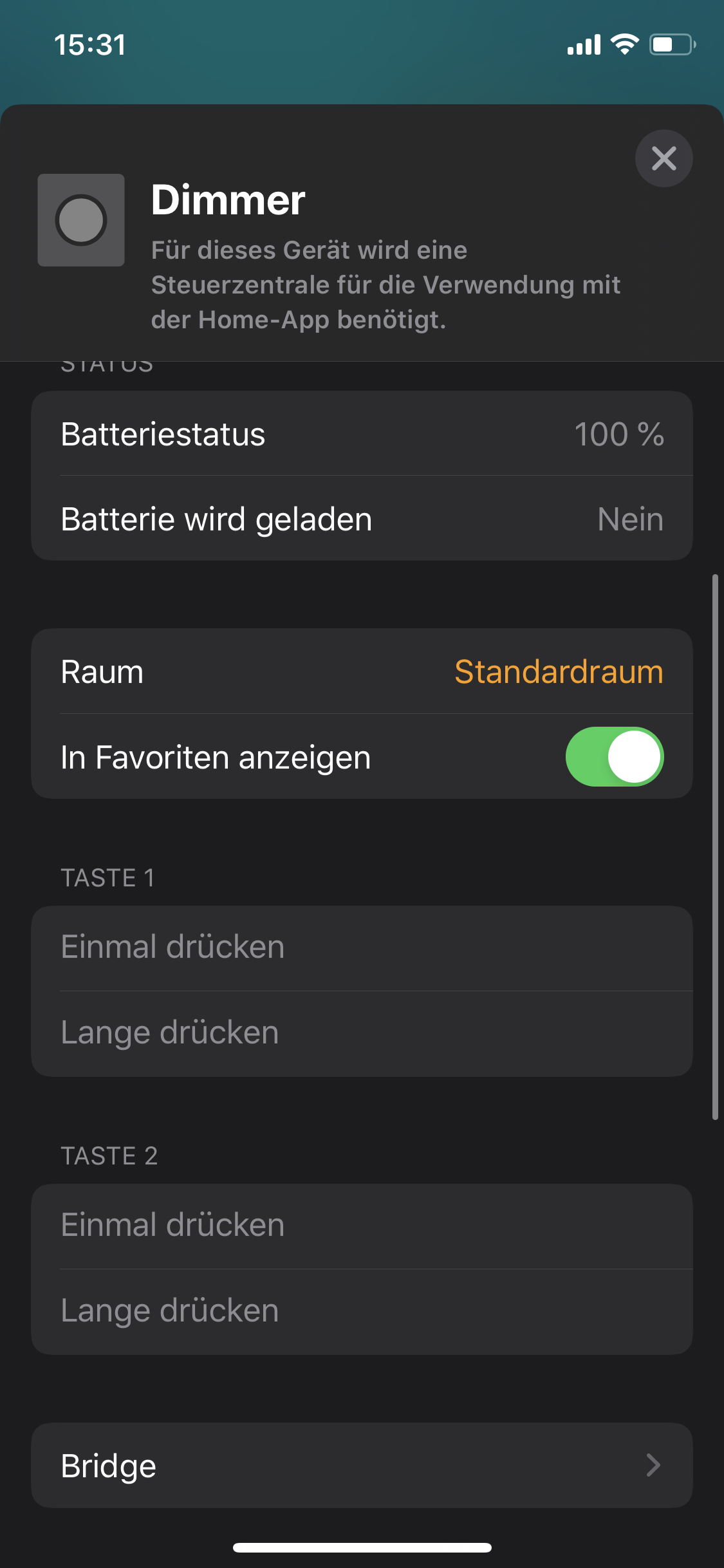724x1568 pixels.
Task: Change the room from Standardraum
Action: [557, 671]
